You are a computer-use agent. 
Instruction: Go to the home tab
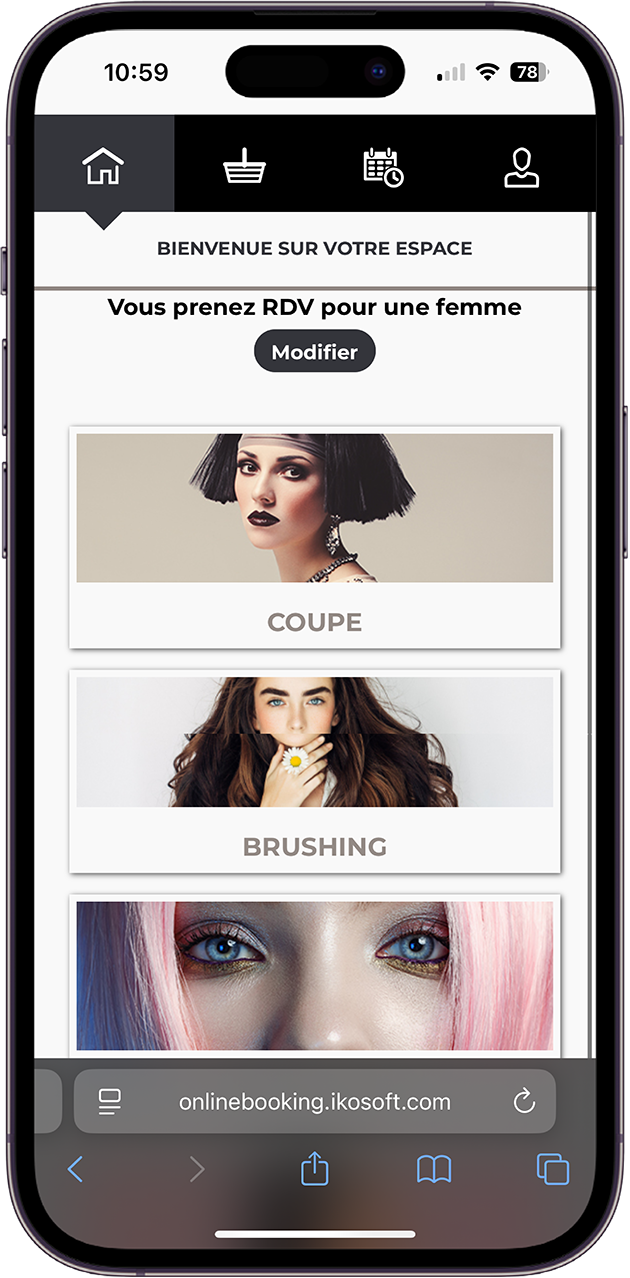(x=104, y=166)
